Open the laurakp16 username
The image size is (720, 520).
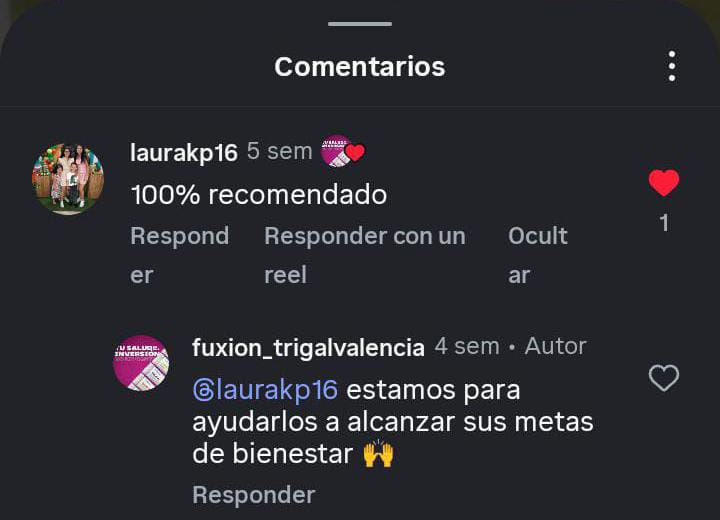pyautogui.click(x=184, y=152)
